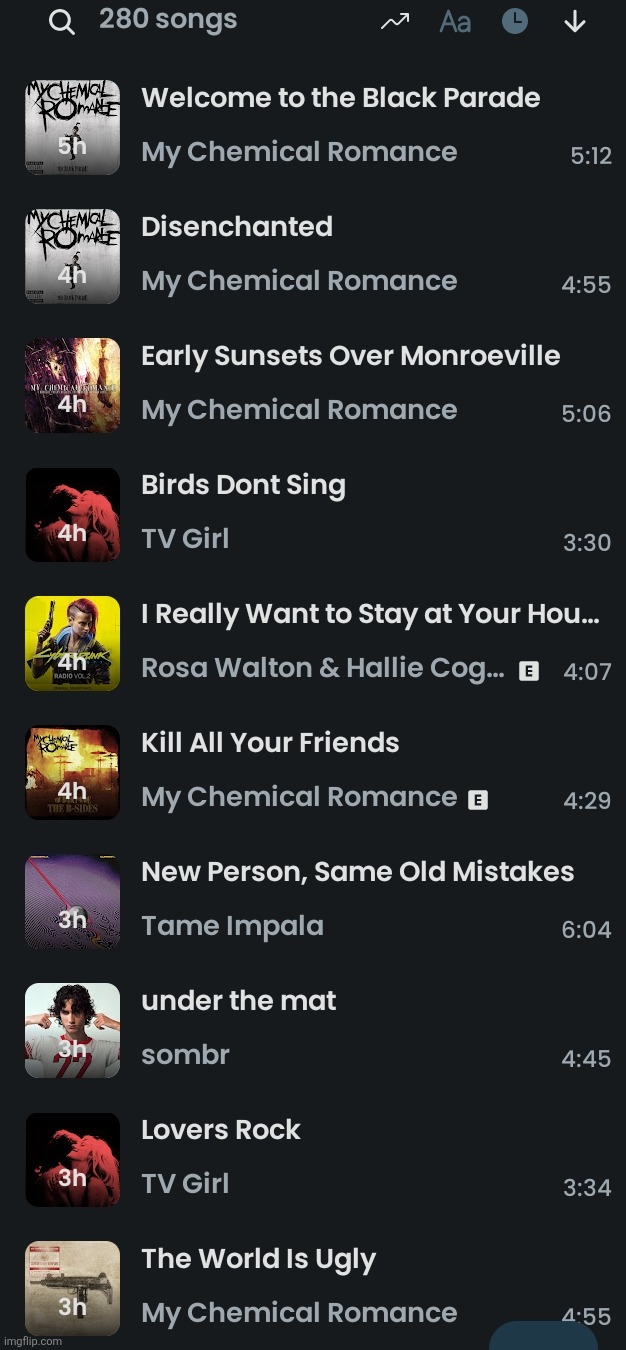Reverse sort order with down arrow
This screenshot has width=626, height=1350.
coord(575,22)
